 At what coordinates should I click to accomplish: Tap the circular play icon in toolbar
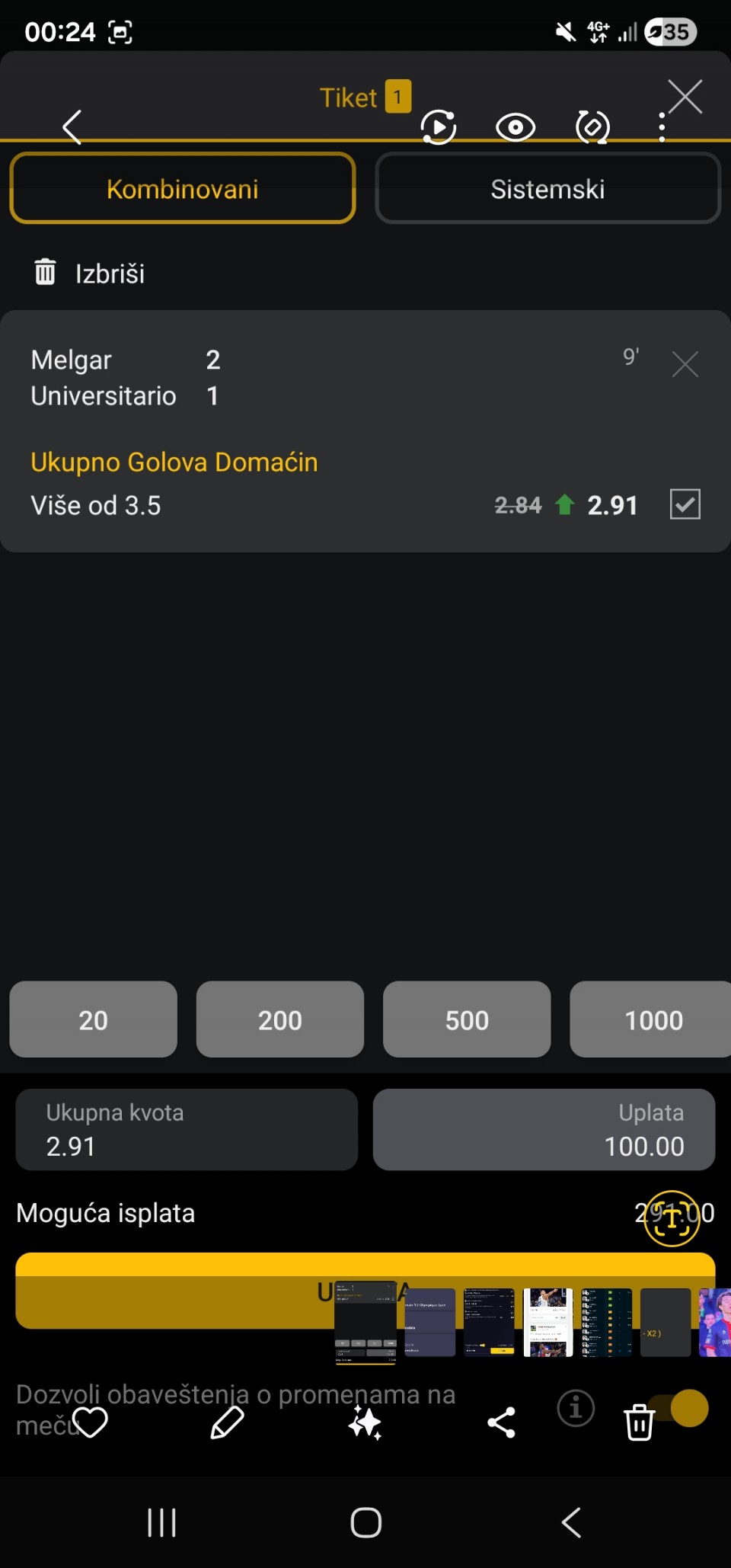point(439,127)
